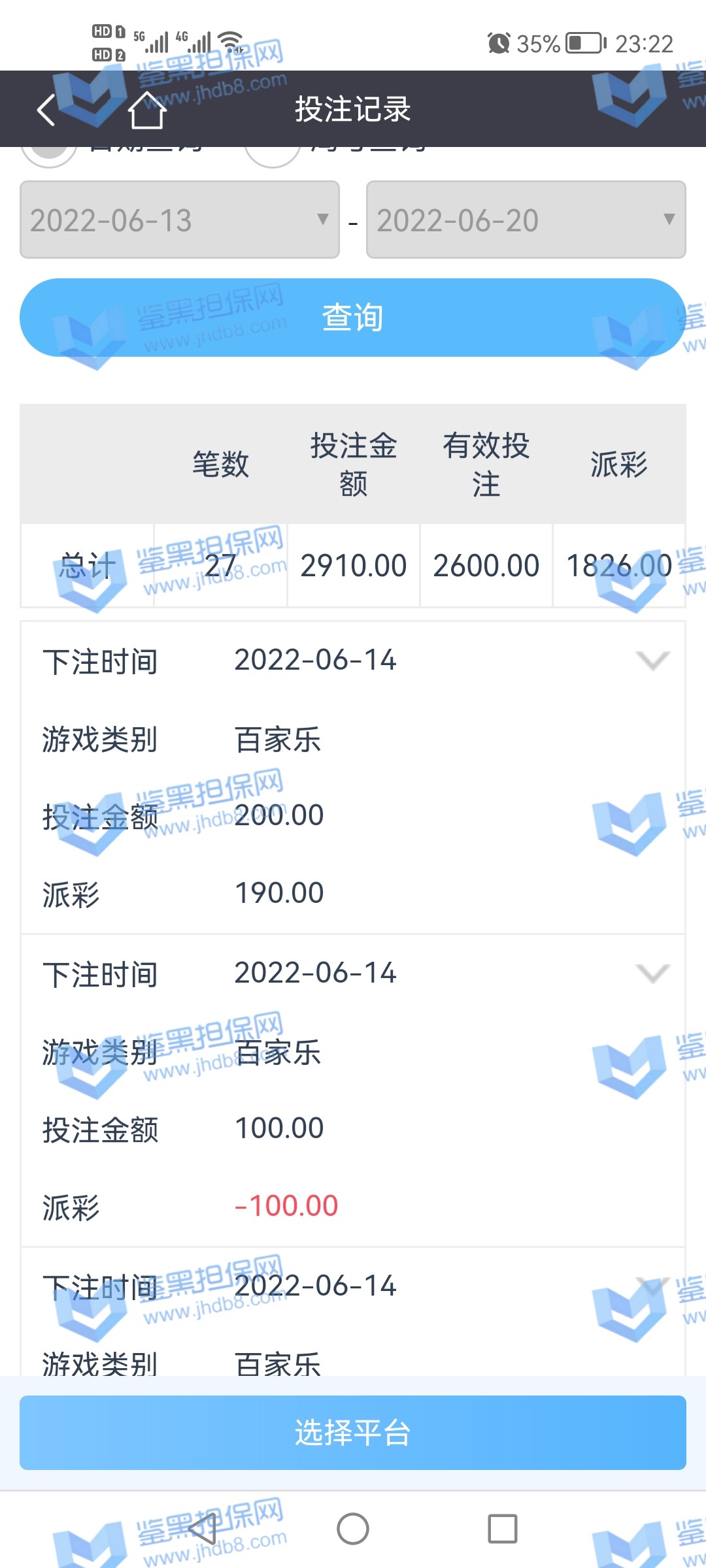706x1568 pixels.
Task: Expand the record with 派彩 -100.00
Action: point(652,973)
